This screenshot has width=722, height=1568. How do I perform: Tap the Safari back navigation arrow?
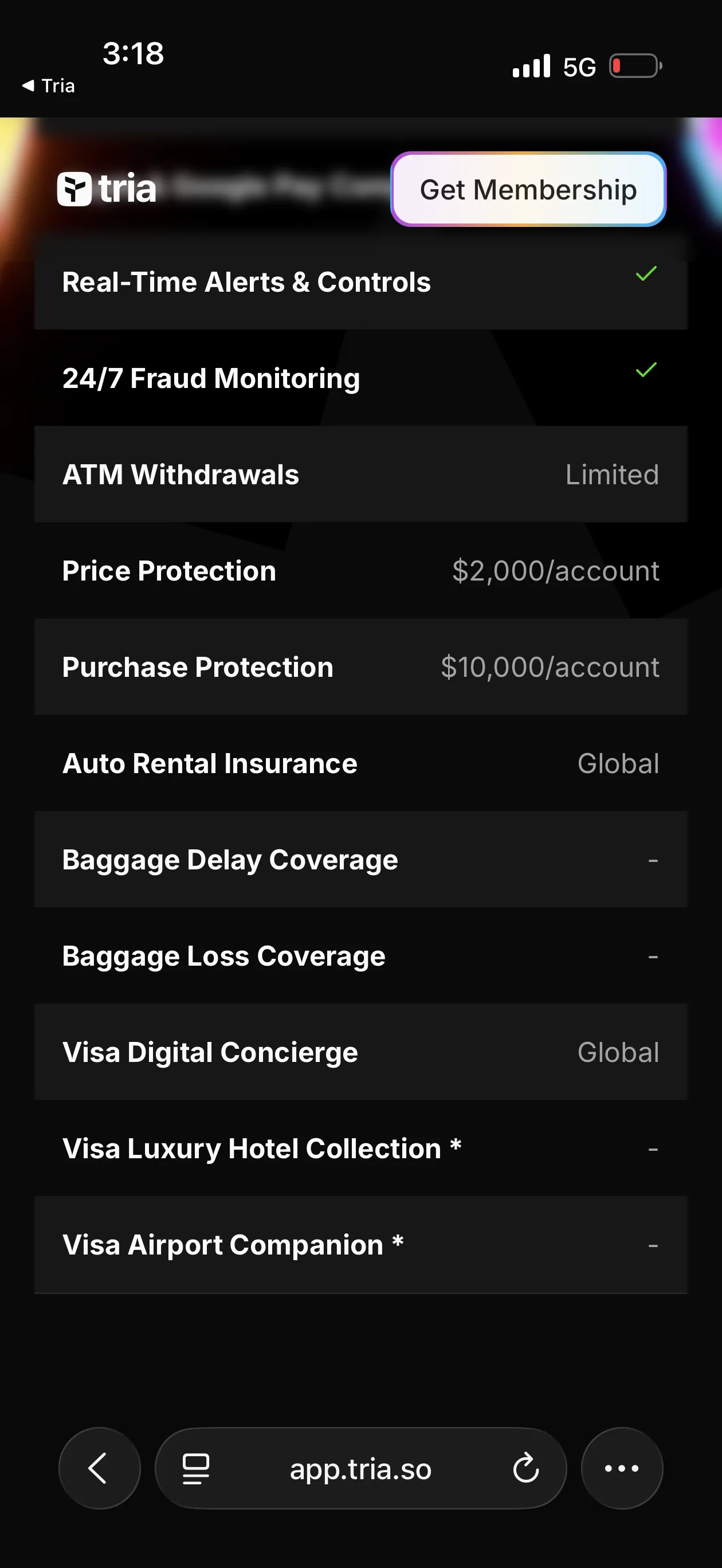(x=99, y=1468)
